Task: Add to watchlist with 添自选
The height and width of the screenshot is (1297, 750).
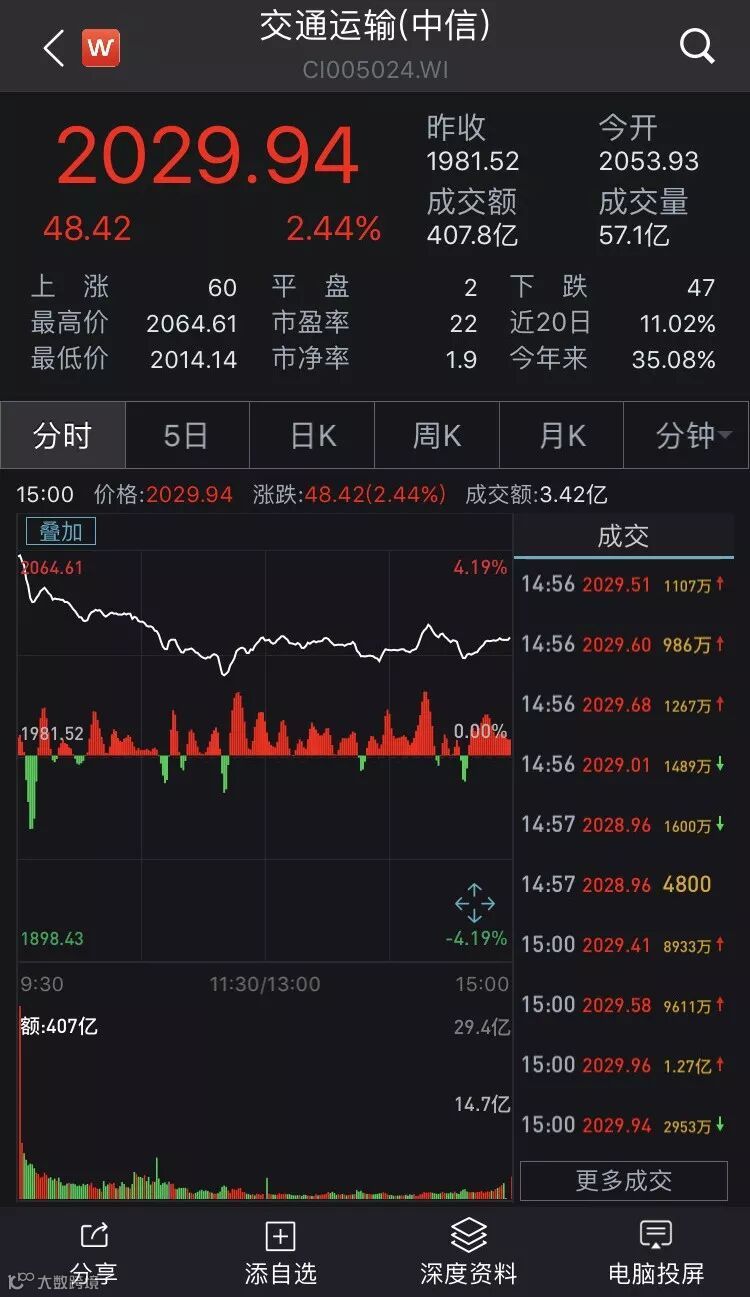Action: [280, 1251]
